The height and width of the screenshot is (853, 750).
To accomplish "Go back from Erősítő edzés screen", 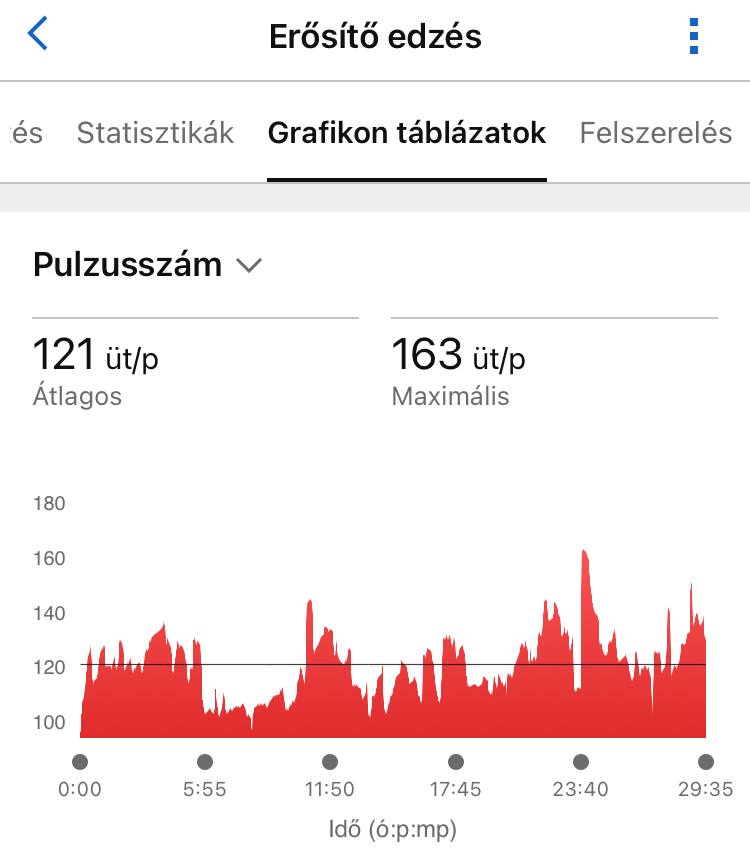I will point(38,35).
